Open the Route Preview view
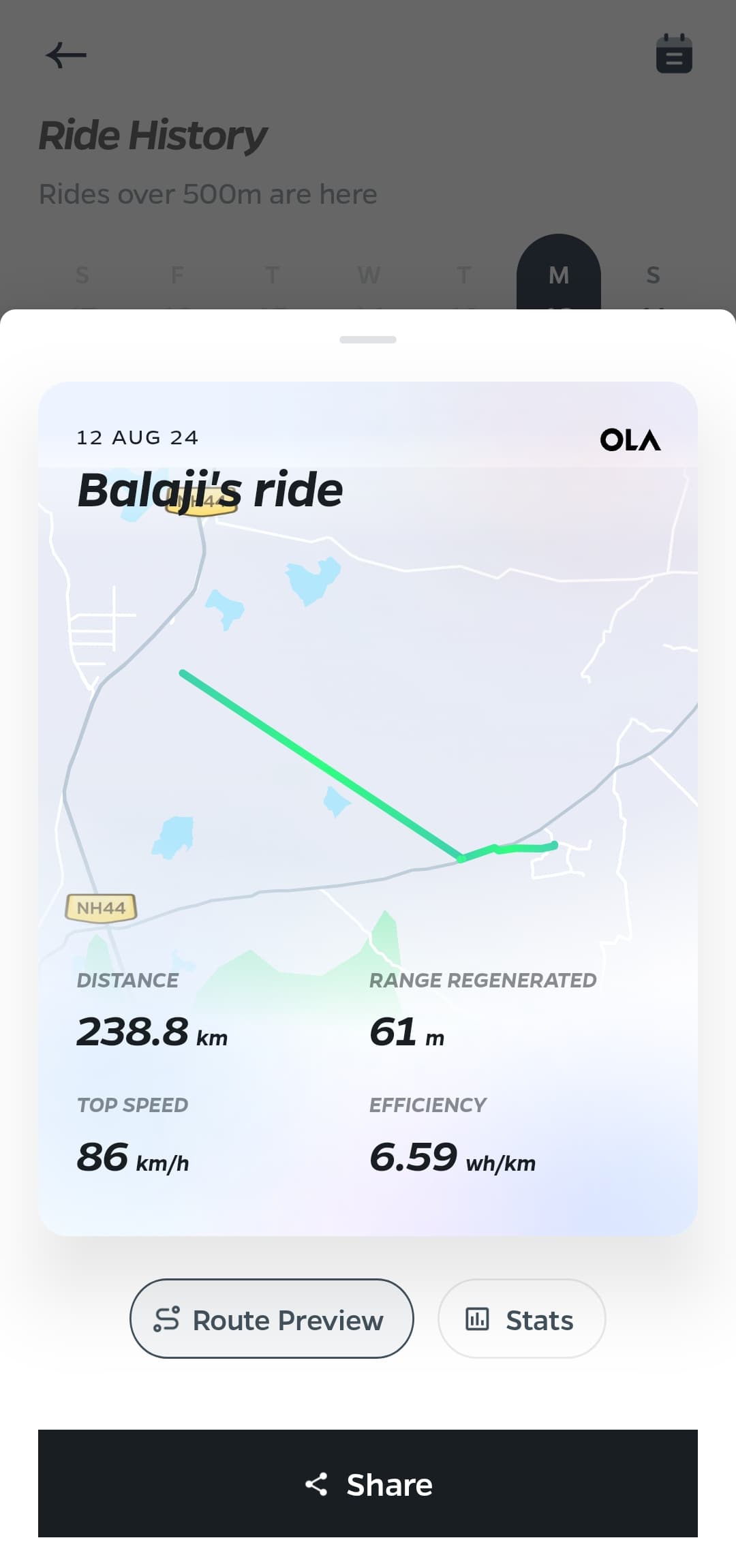Image resolution: width=736 pixels, height=1568 pixels. pos(271,1319)
